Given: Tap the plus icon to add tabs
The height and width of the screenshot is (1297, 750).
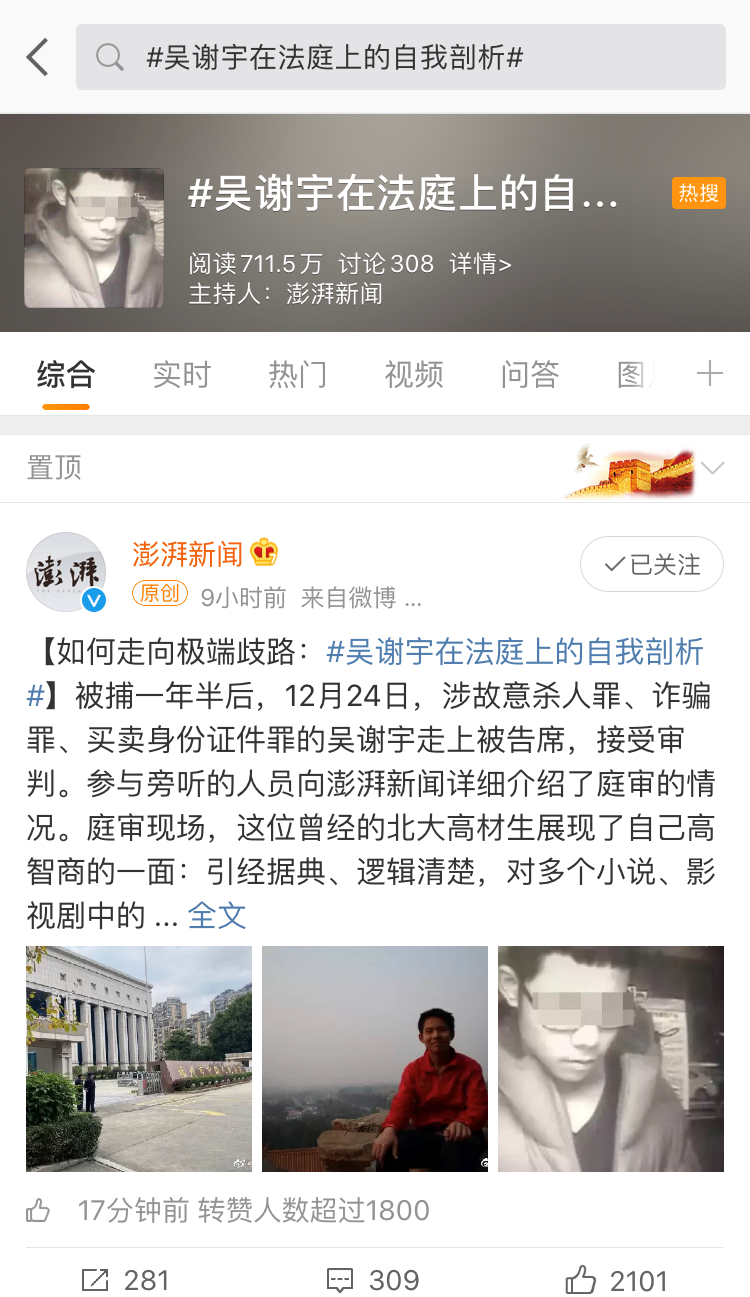Looking at the screenshot, I should (x=709, y=375).
